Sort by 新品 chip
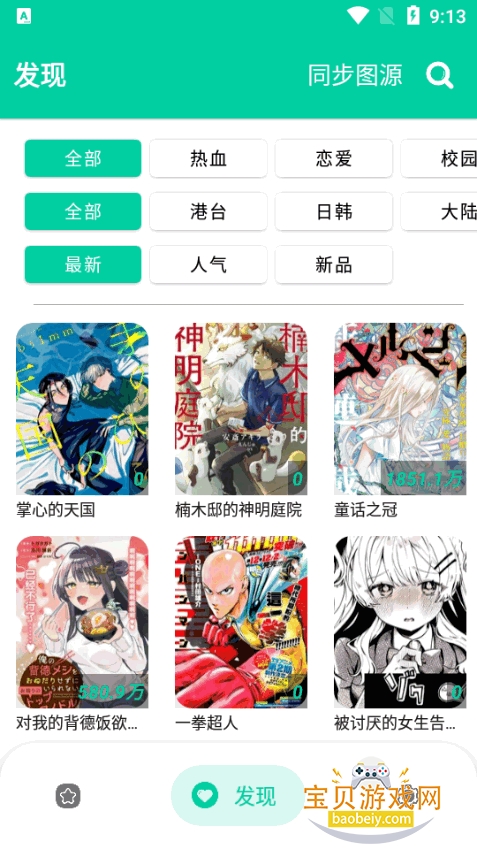 [334, 265]
